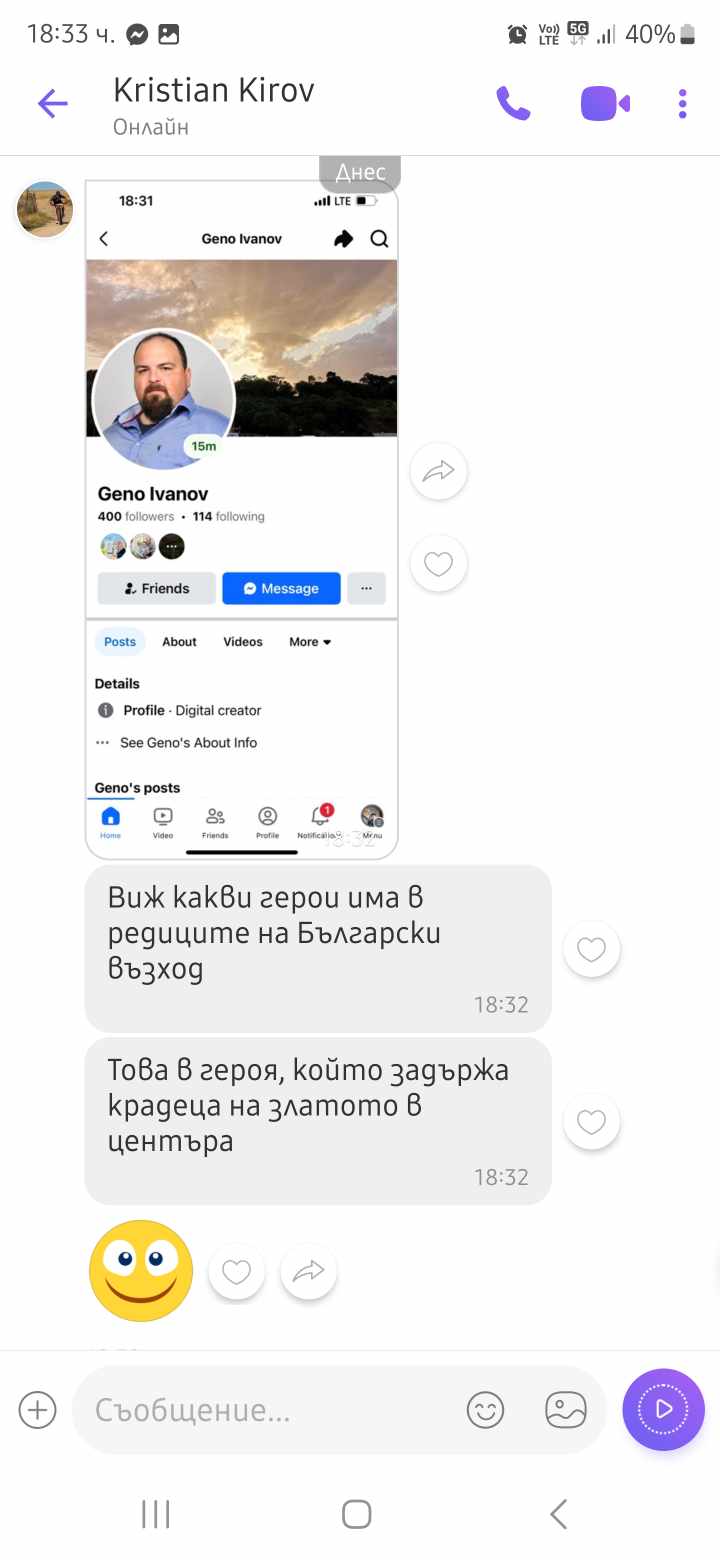Start a video call with Kristian Kirov
The image size is (720, 1560).
(605, 103)
